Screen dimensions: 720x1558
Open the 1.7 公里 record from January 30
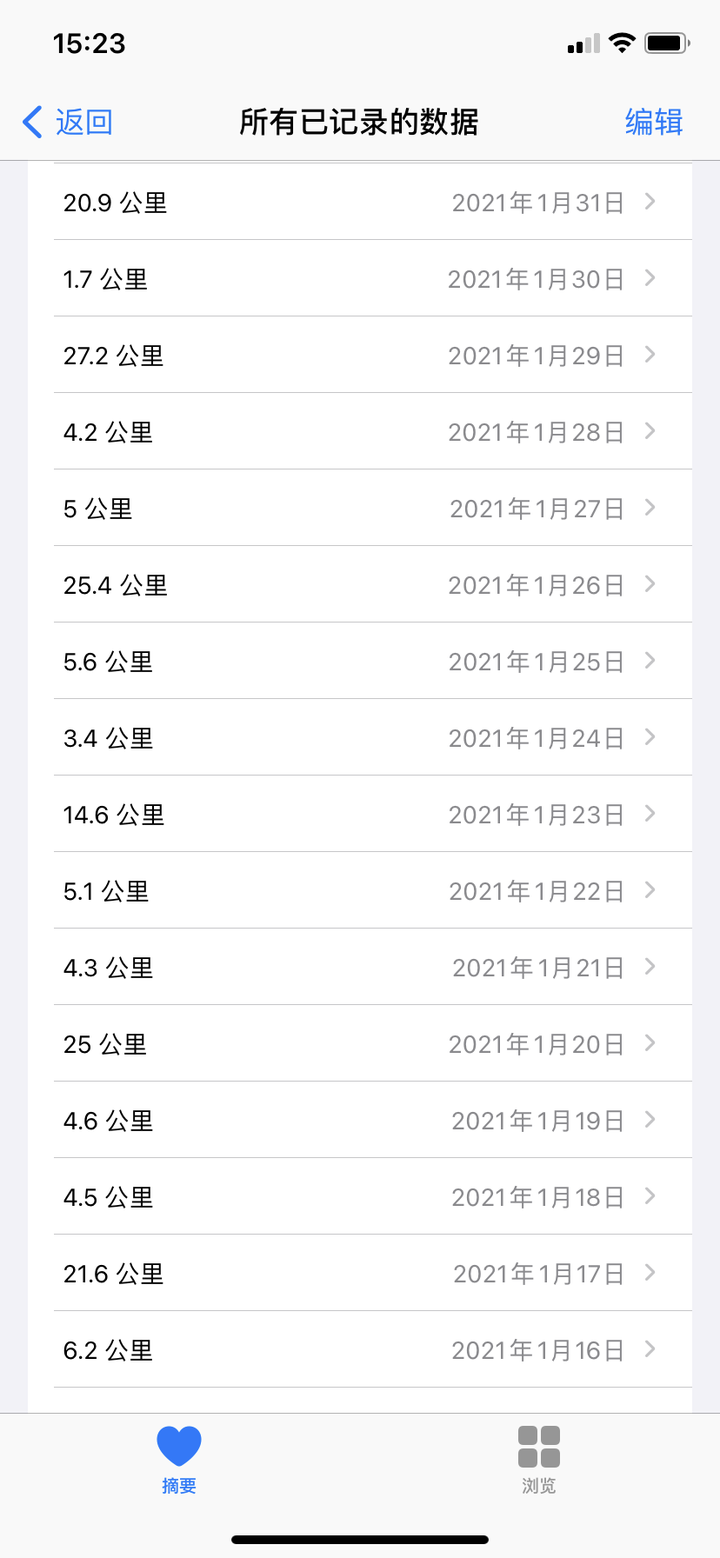360,279
